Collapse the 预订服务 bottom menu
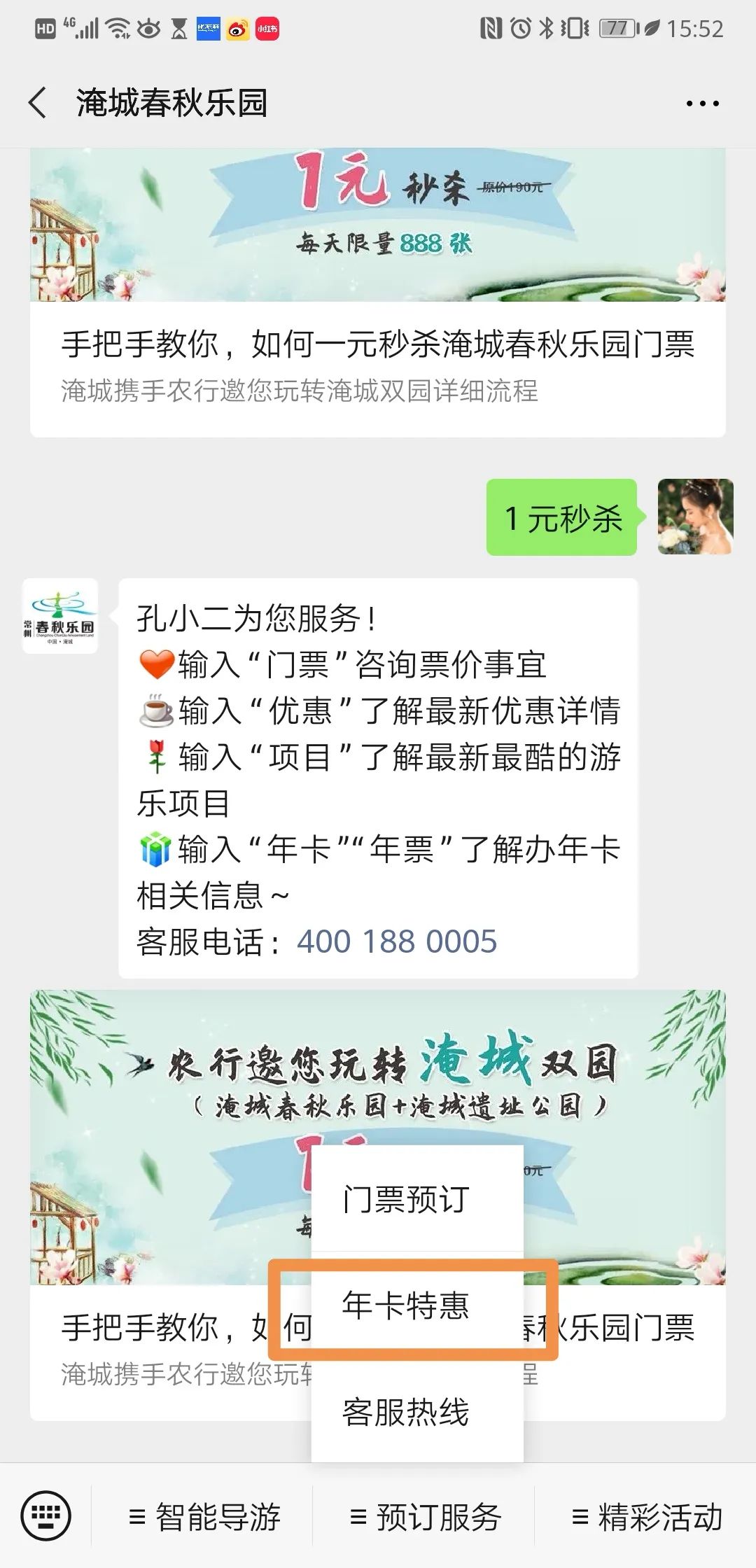 point(426,1517)
